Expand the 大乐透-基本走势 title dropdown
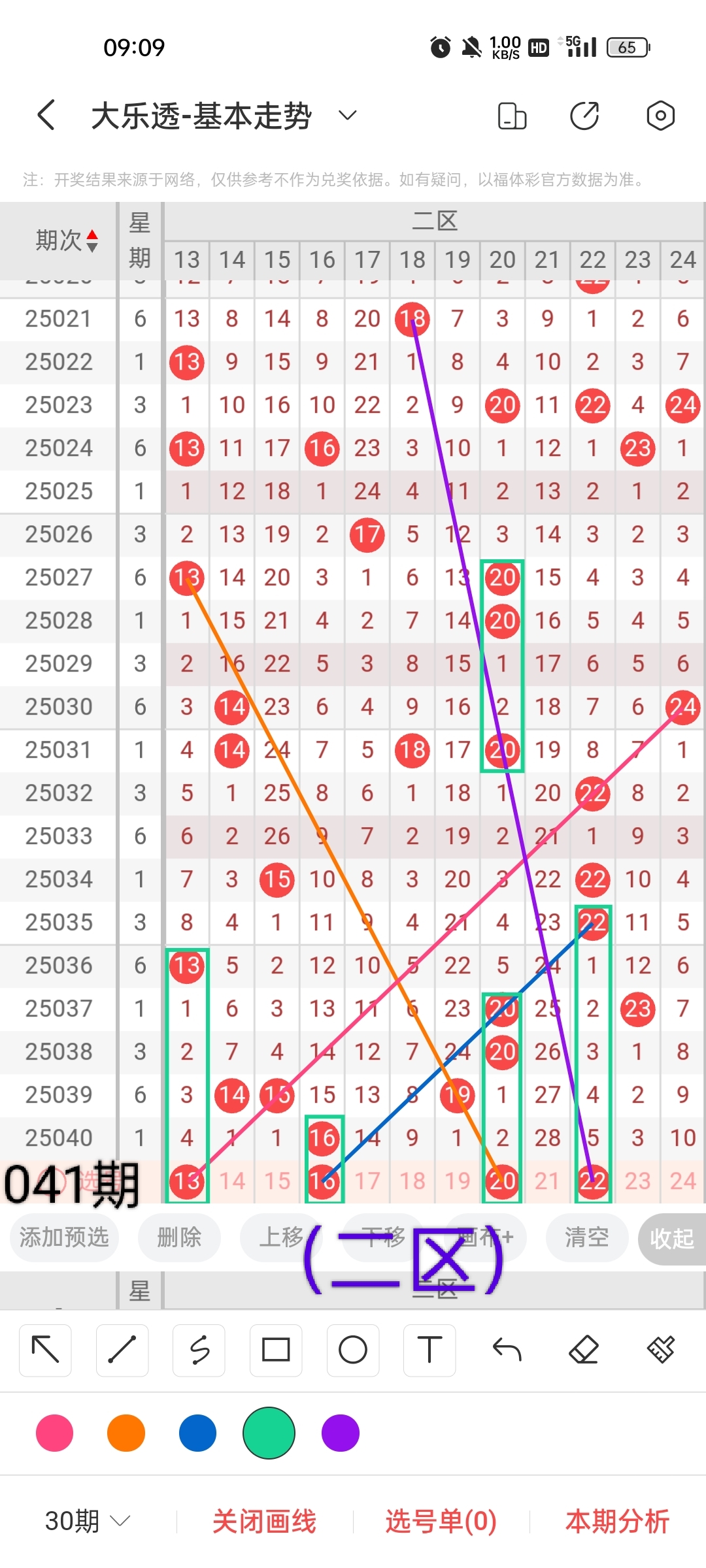The height and width of the screenshot is (1568, 706). point(347,116)
